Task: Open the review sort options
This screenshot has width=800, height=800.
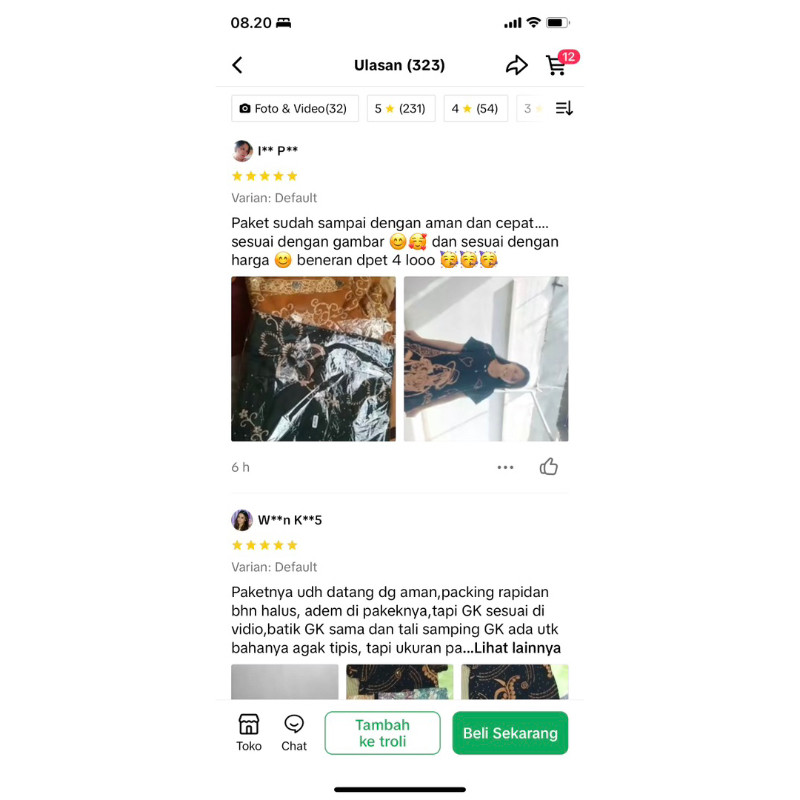Action: point(564,108)
